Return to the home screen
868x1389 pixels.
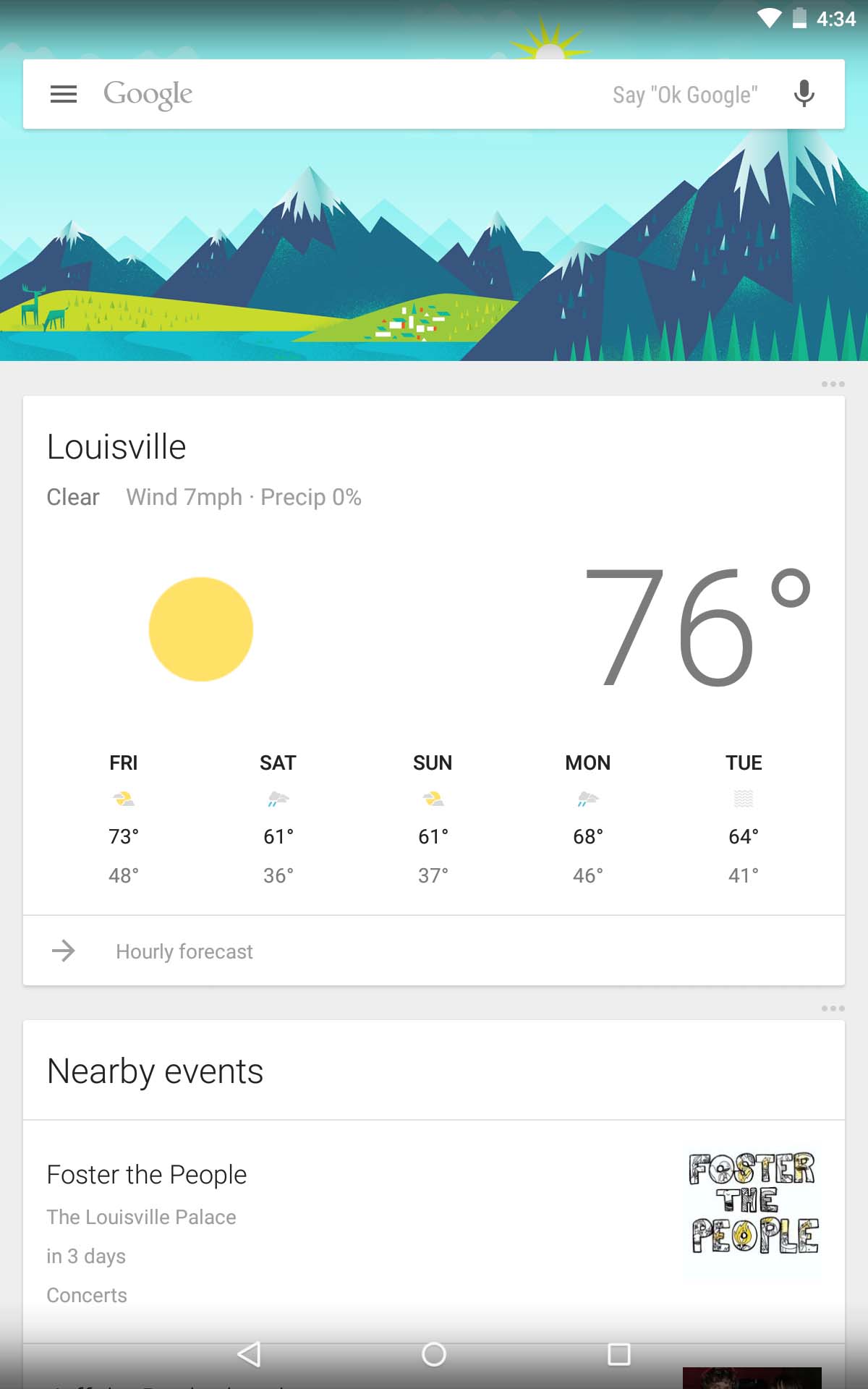(x=434, y=1354)
